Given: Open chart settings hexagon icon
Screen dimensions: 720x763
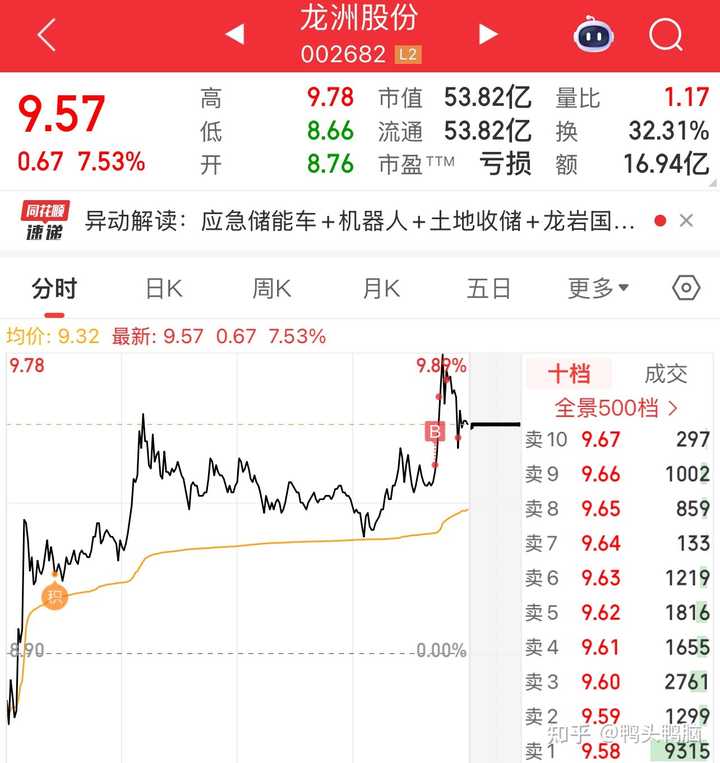Looking at the screenshot, I should coord(686,289).
